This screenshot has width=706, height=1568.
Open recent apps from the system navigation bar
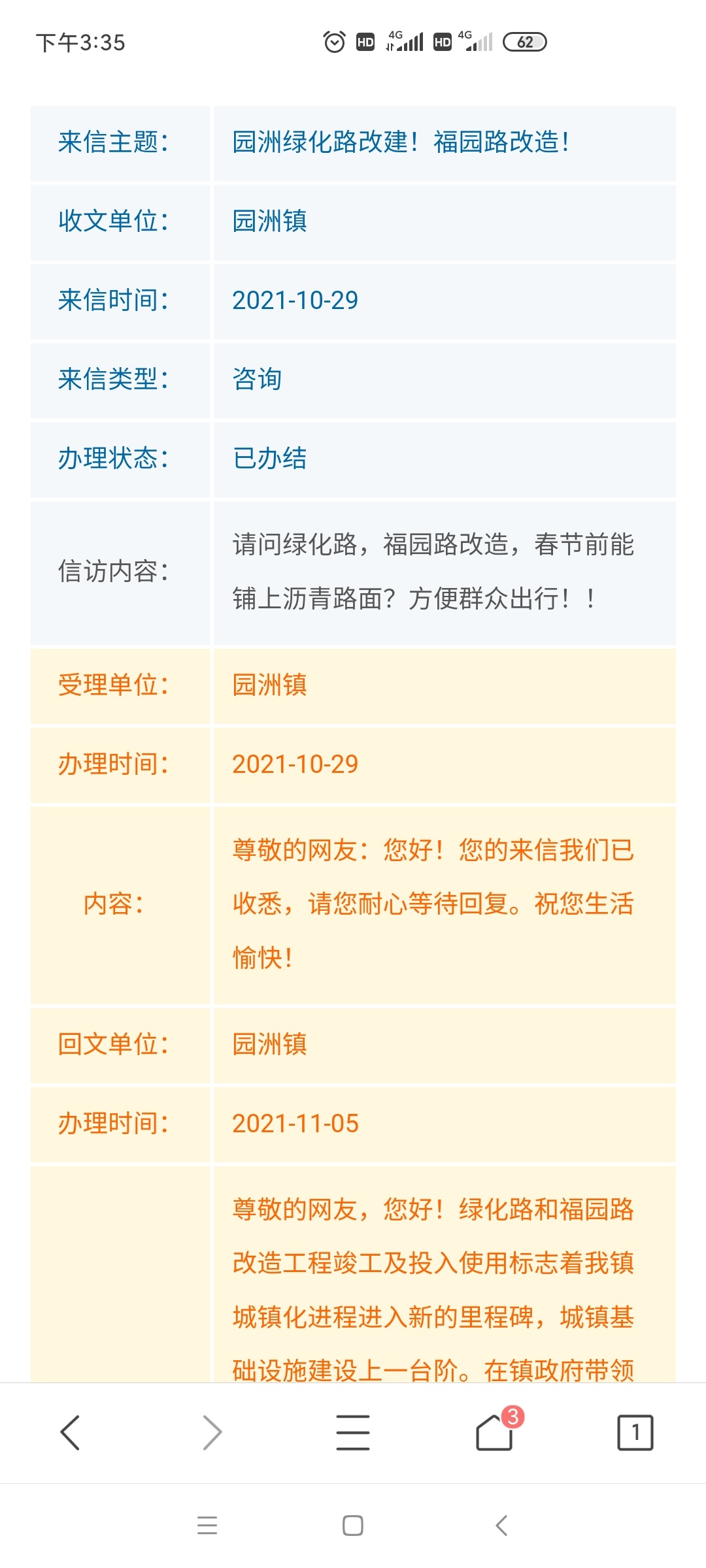tap(207, 1526)
